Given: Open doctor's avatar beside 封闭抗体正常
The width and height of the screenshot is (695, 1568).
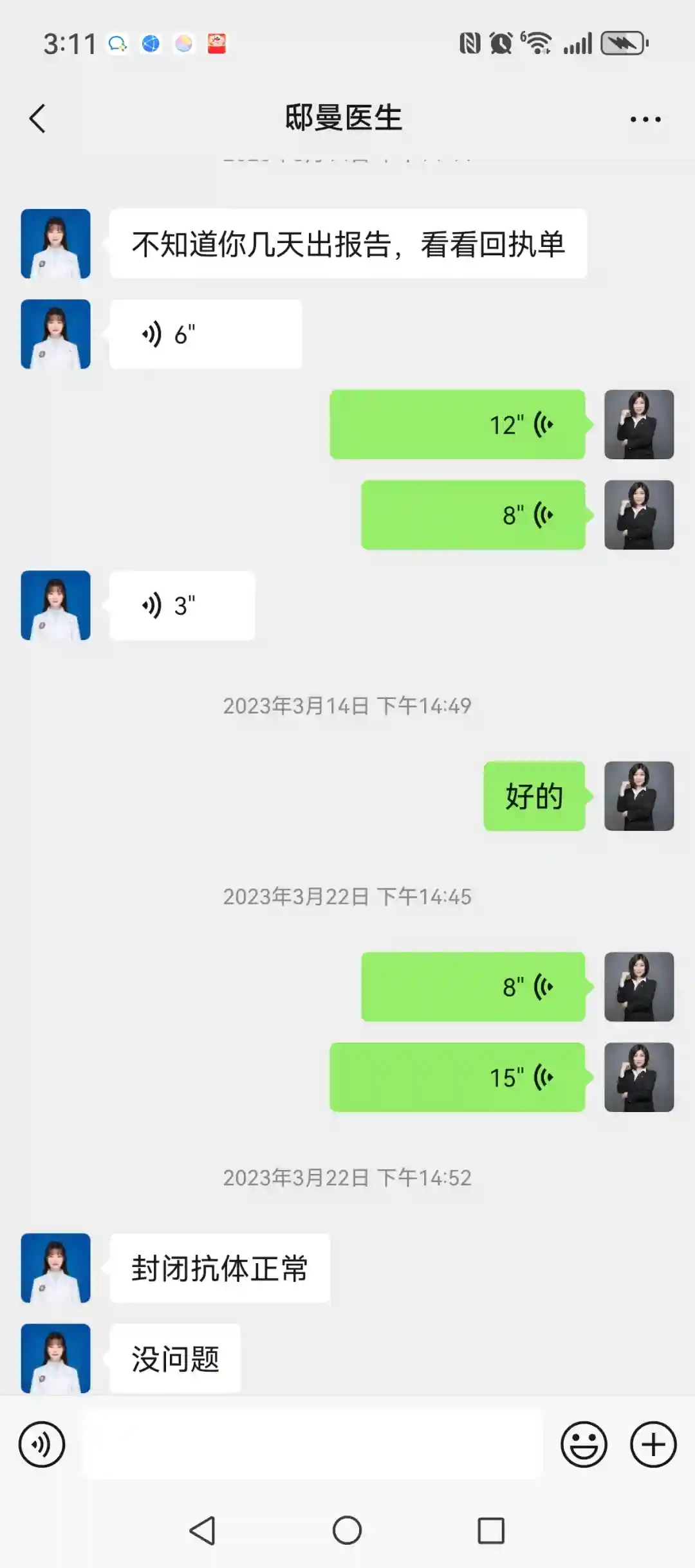Looking at the screenshot, I should 56,1268.
